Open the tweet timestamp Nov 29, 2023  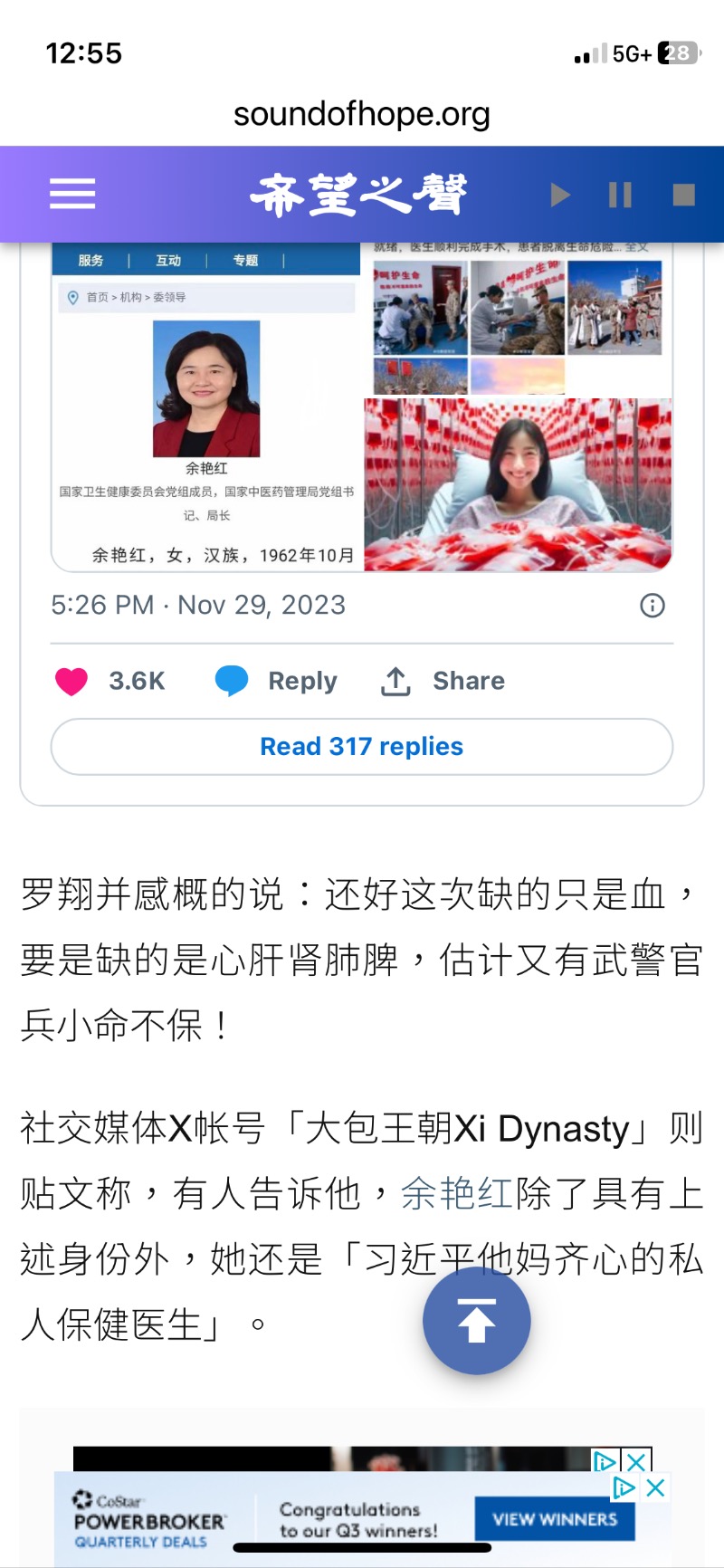(x=198, y=605)
